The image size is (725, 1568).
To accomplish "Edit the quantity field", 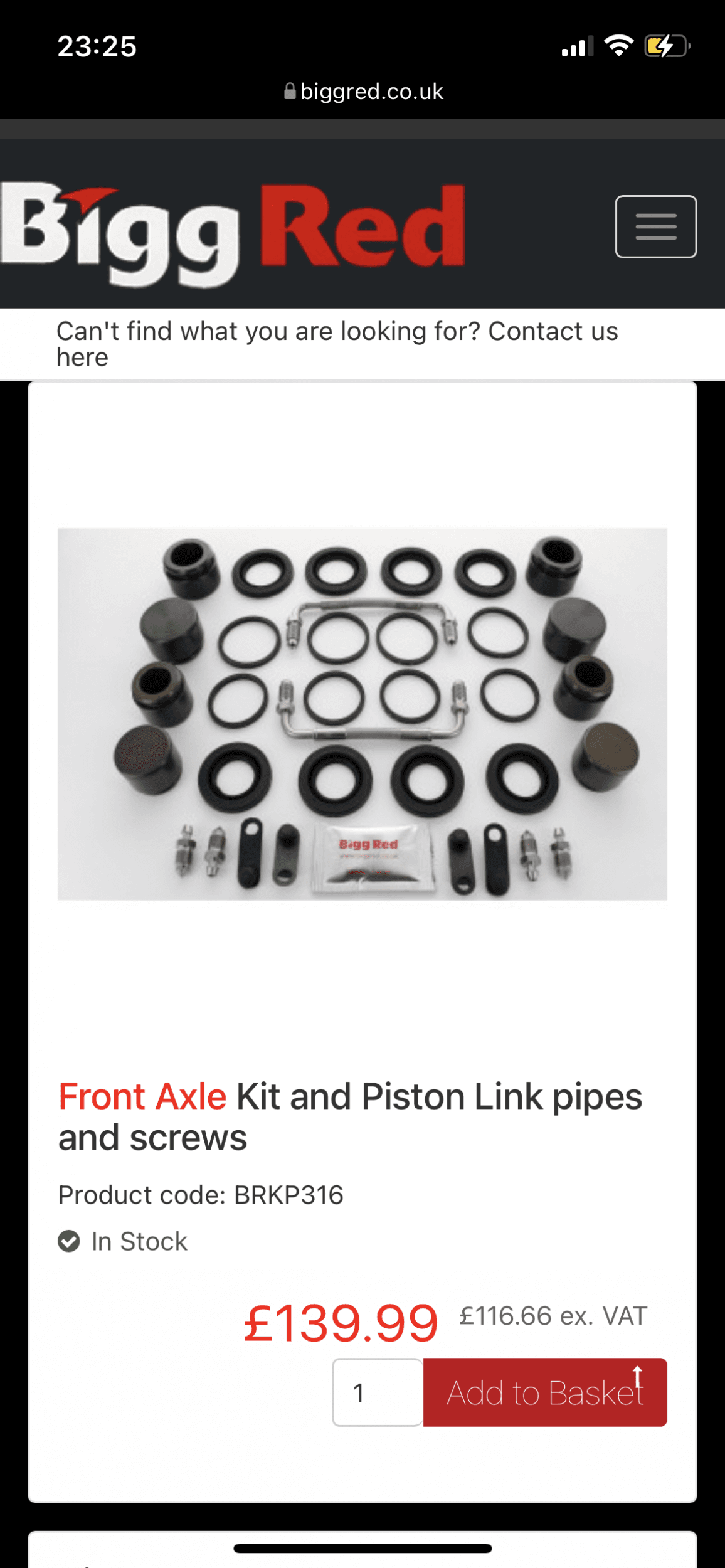I will point(377,1392).
